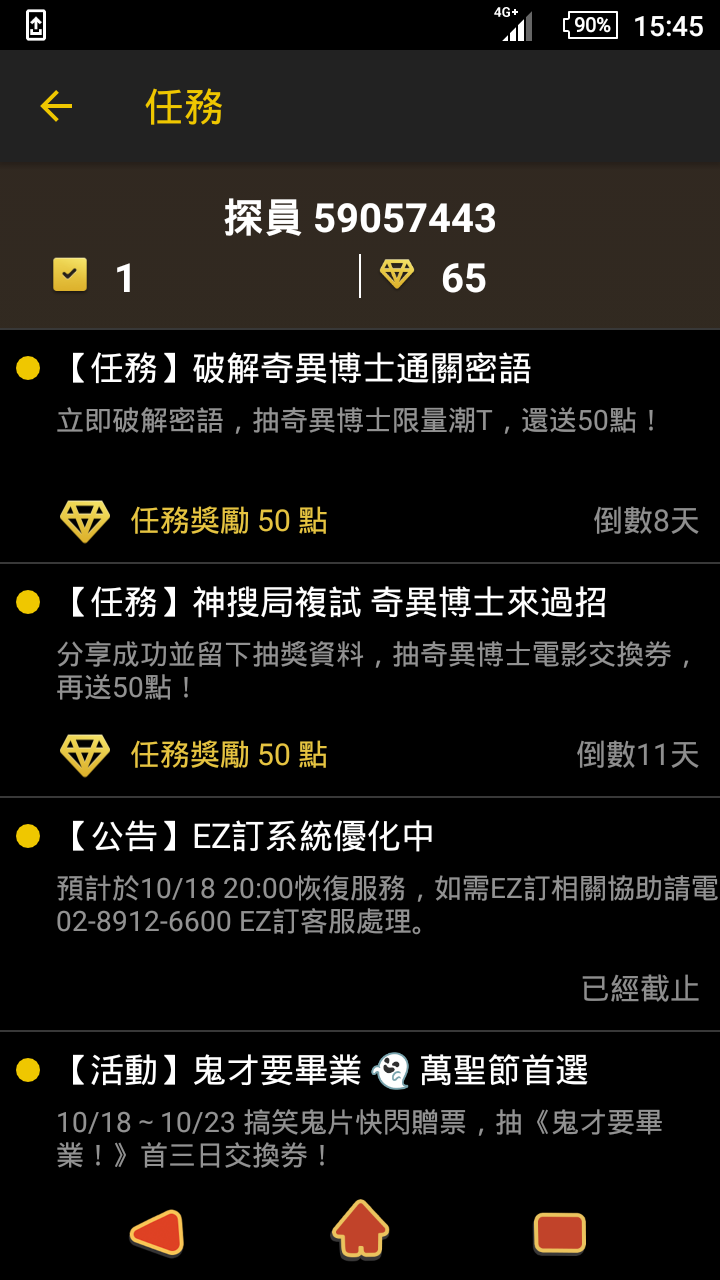View the EZ訂系統優化中 announcement

tap(360, 915)
